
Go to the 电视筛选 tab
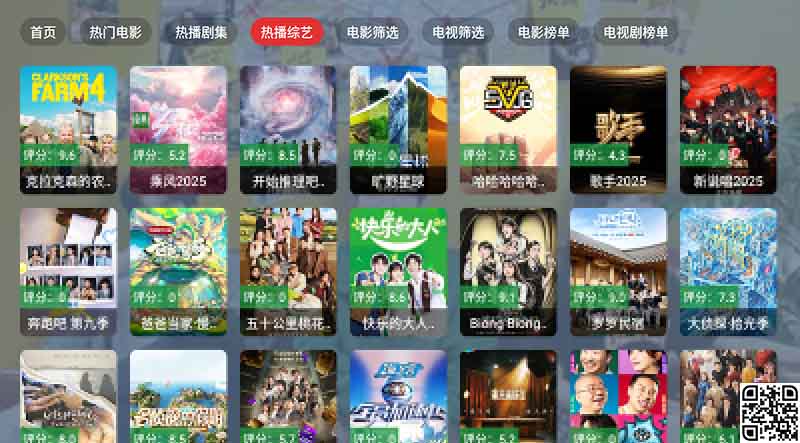click(x=458, y=32)
